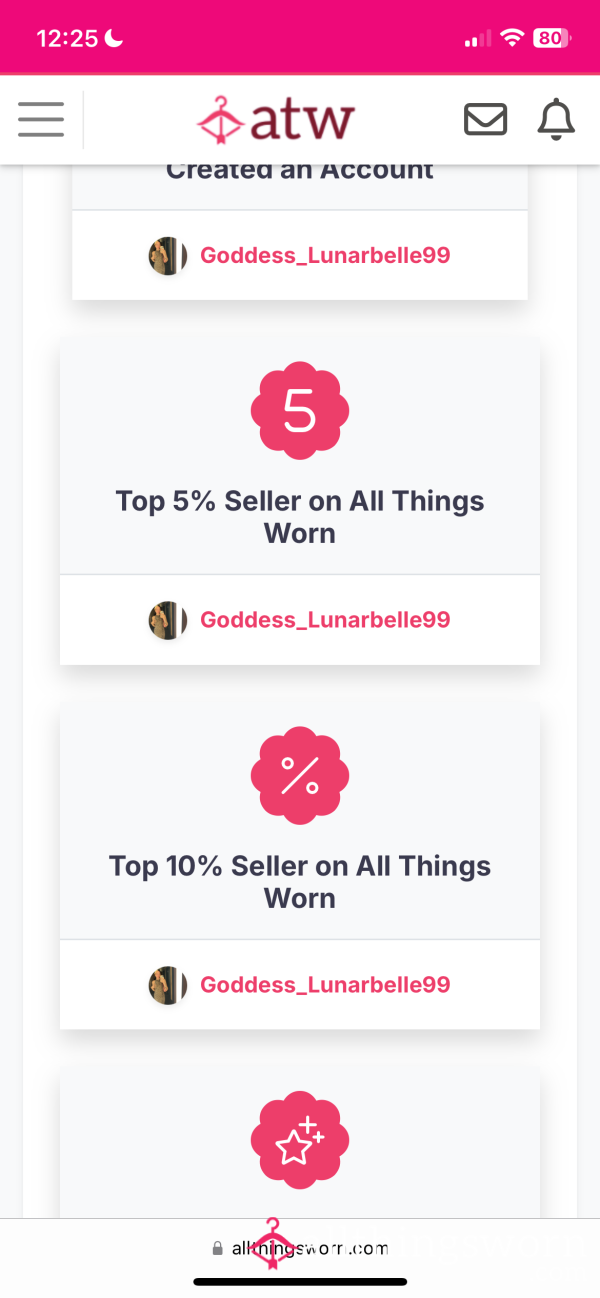Image resolution: width=600 pixels, height=1298 pixels.
Task: Go to home via the atw logo
Action: pos(275,120)
